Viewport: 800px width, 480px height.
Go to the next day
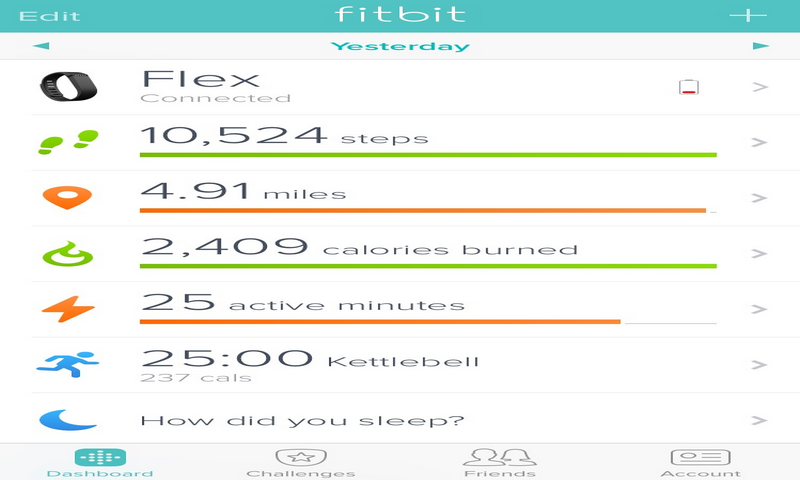pos(761,46)
